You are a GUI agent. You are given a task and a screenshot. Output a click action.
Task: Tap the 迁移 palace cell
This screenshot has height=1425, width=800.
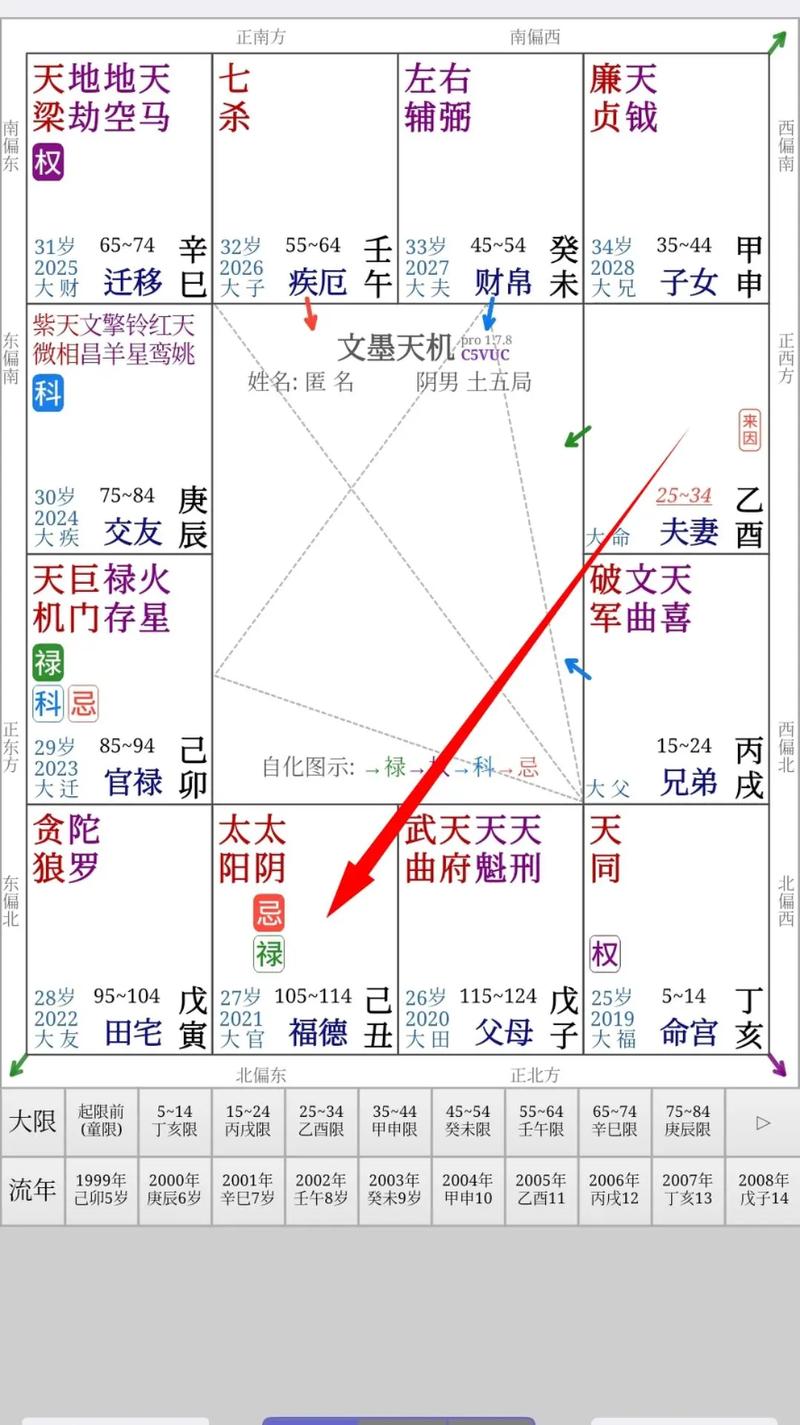[x=118, y=178]
